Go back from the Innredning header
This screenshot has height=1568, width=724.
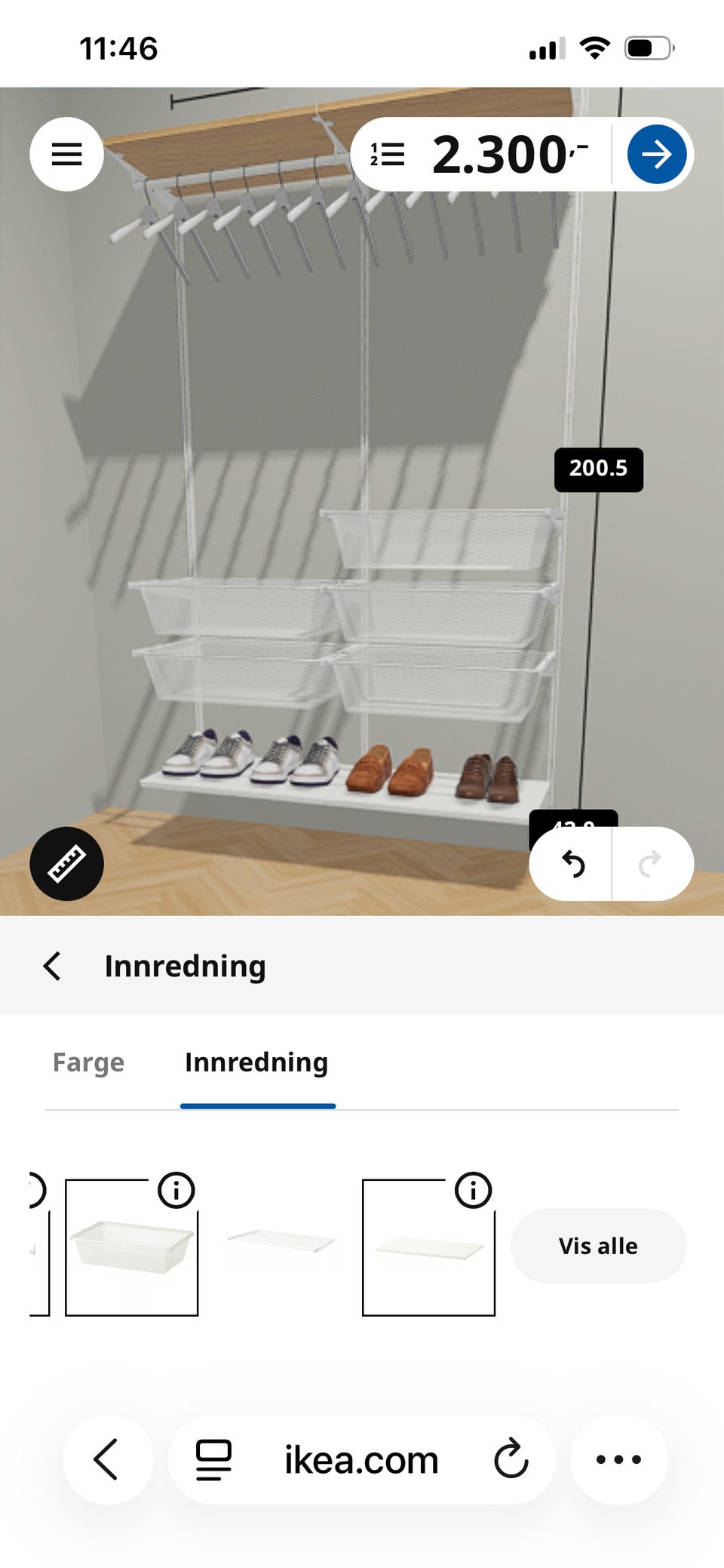tap(52, 966)
